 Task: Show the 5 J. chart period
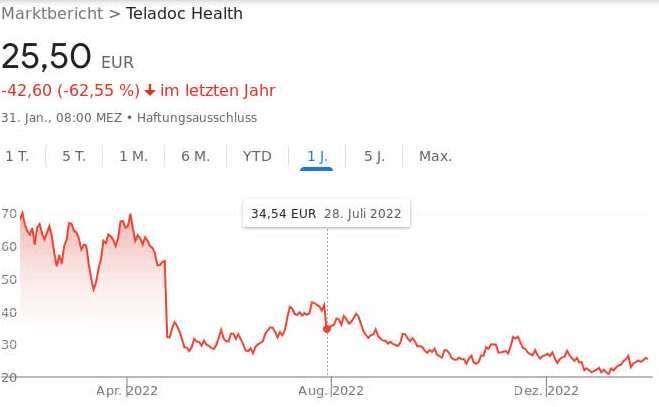374,156
